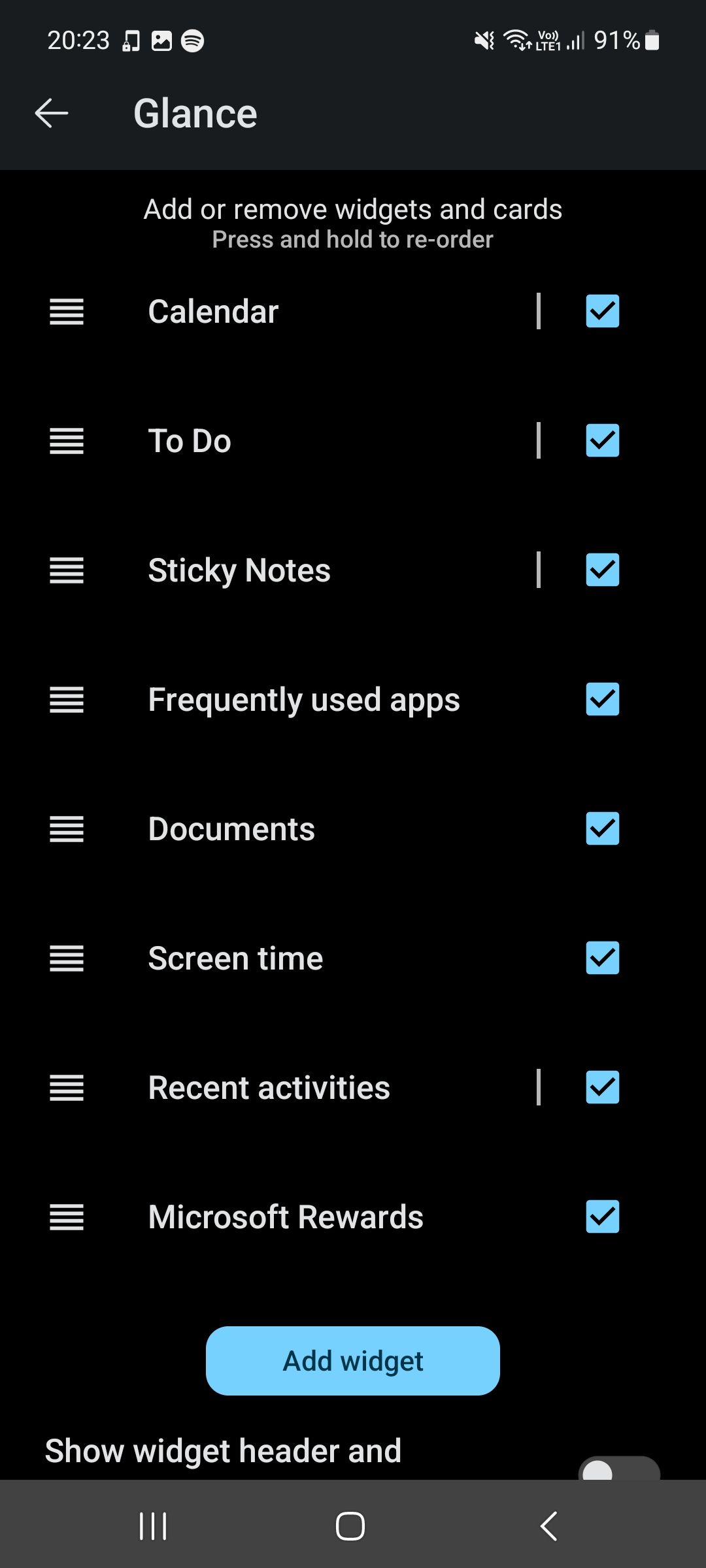The width and height of the screenshot is (706, 1568).
Task: Grab the Frequently used apps drag handle
Action: point(65,700)
